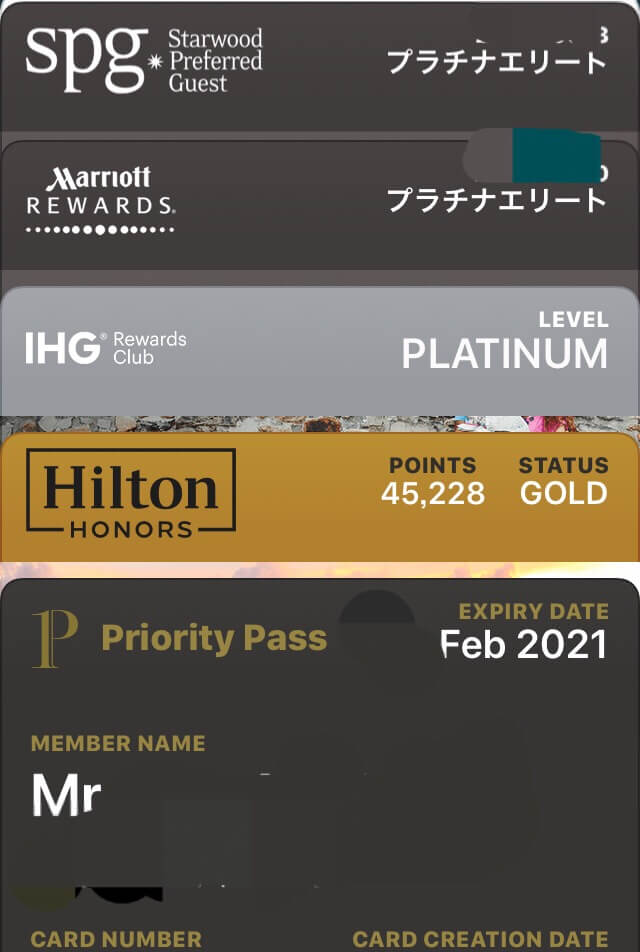
Task: Open the Priority Pass card
Action: [x=320, y=700]
